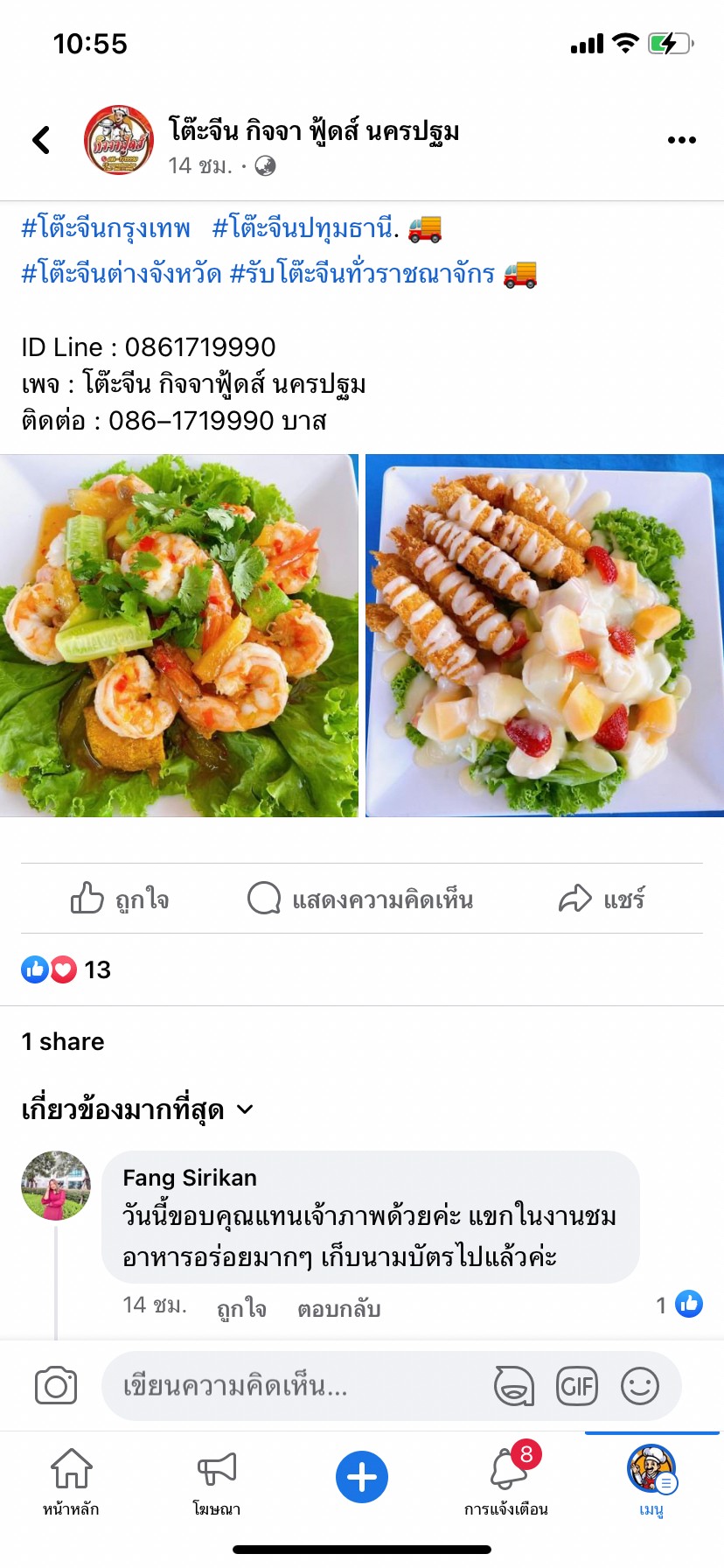This screenshot has width=724, height=1568.
Task: View the fried shrimp fruit salad photo
Action: (x=544, y=635)
